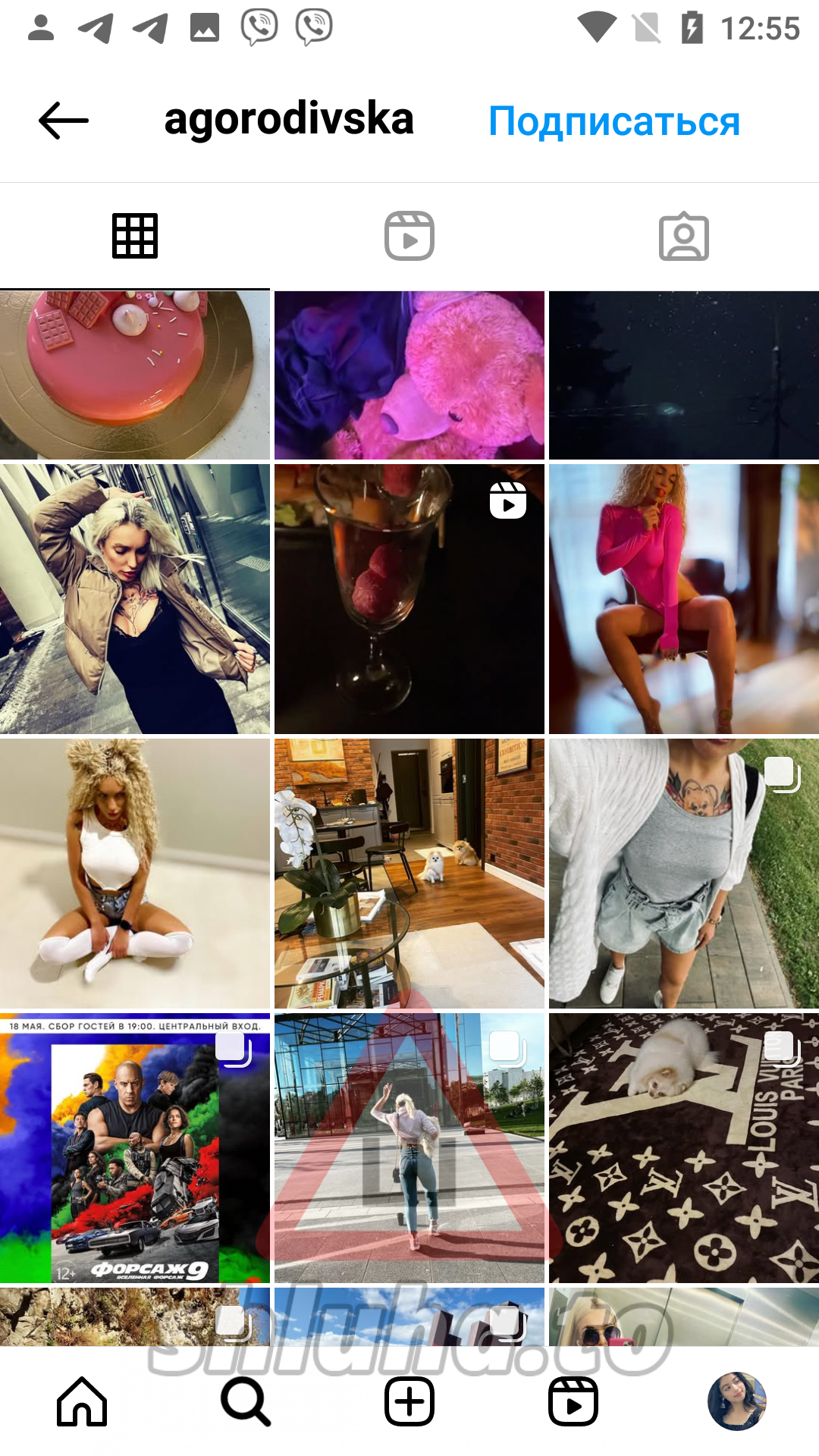This screenshot has width=819, height=1456.
Task: Open the glass building carousel post
Action: click(409, 1147)
